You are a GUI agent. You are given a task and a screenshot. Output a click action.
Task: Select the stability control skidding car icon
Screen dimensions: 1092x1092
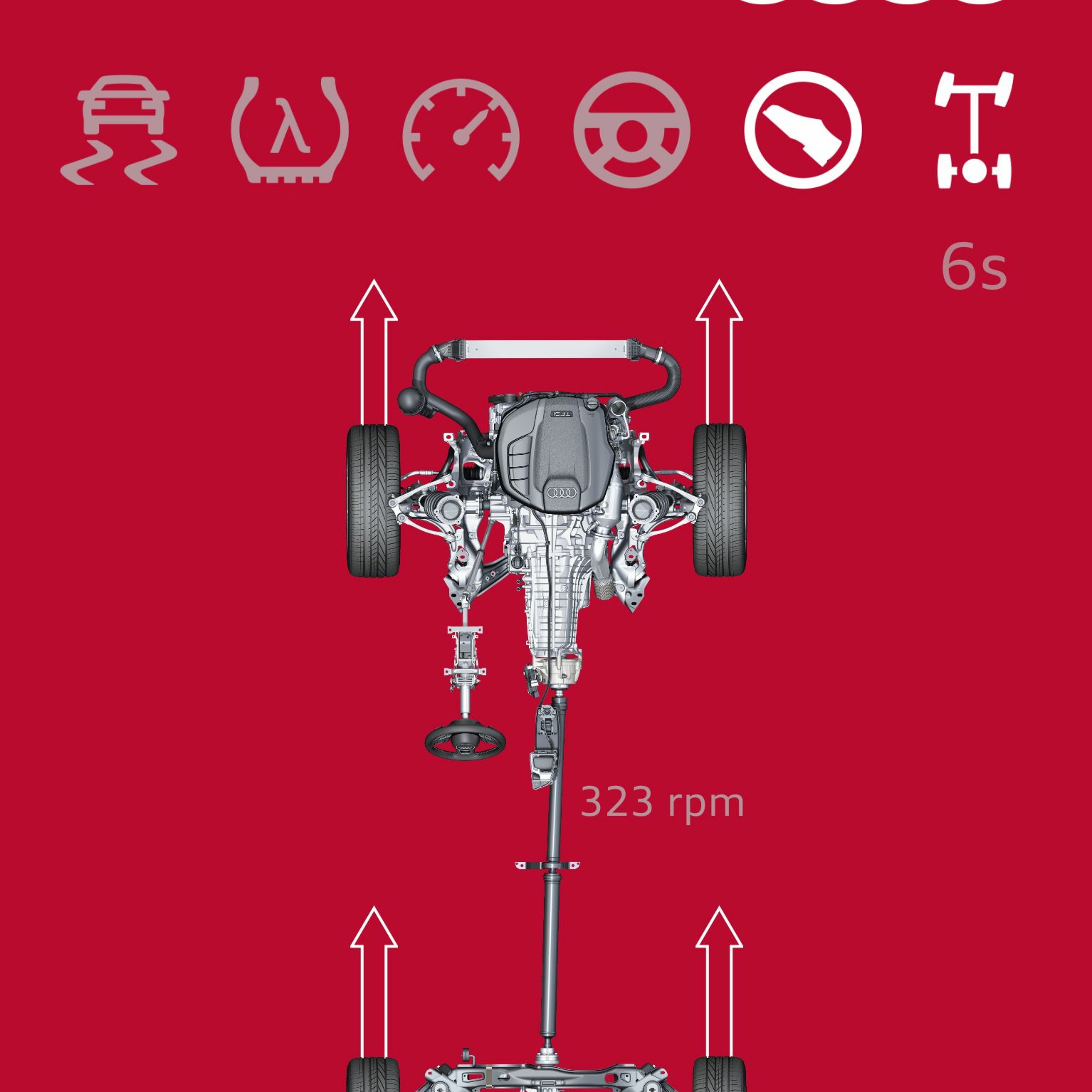[119, 130]
